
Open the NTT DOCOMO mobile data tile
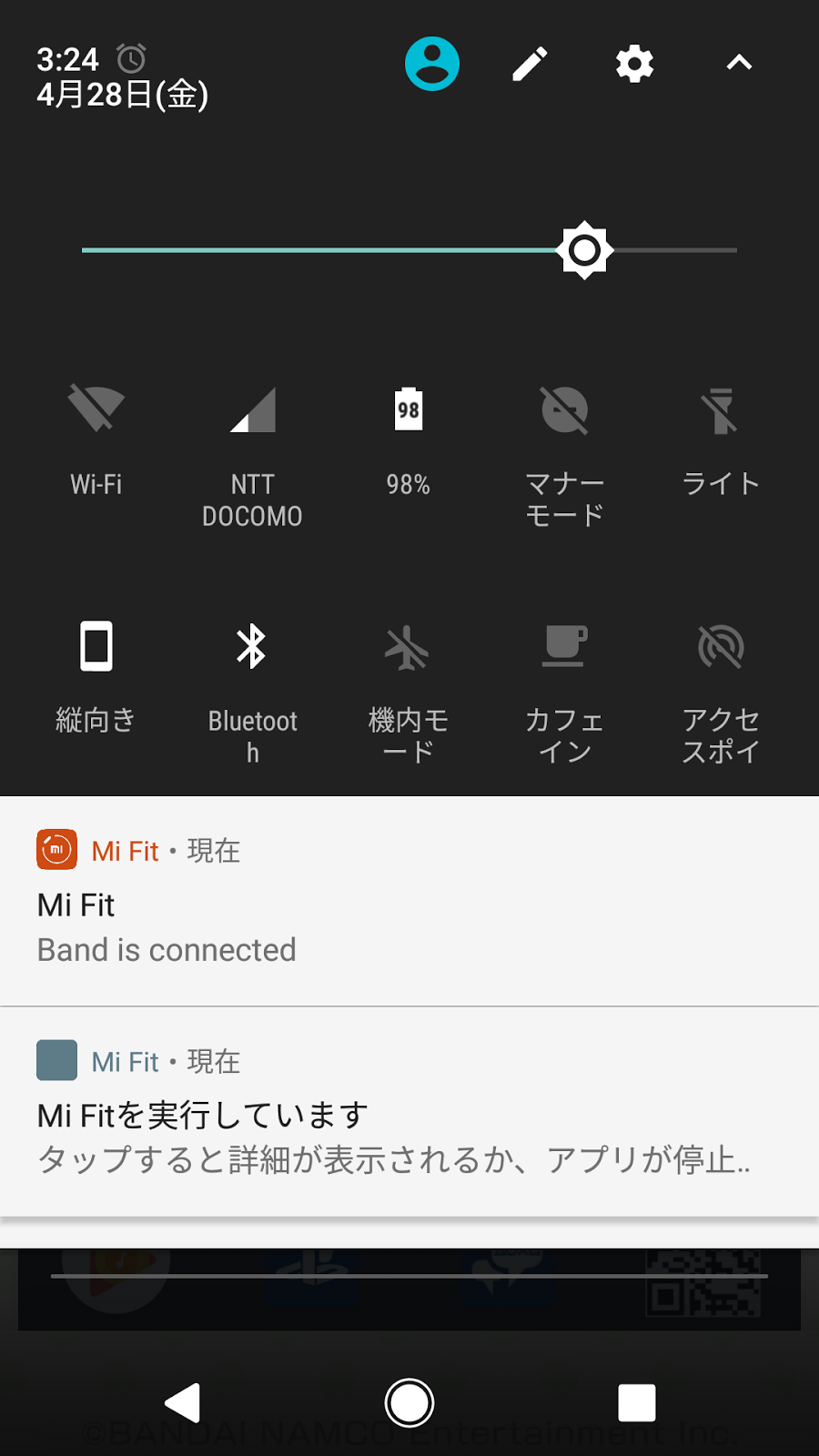click(252, 411)
